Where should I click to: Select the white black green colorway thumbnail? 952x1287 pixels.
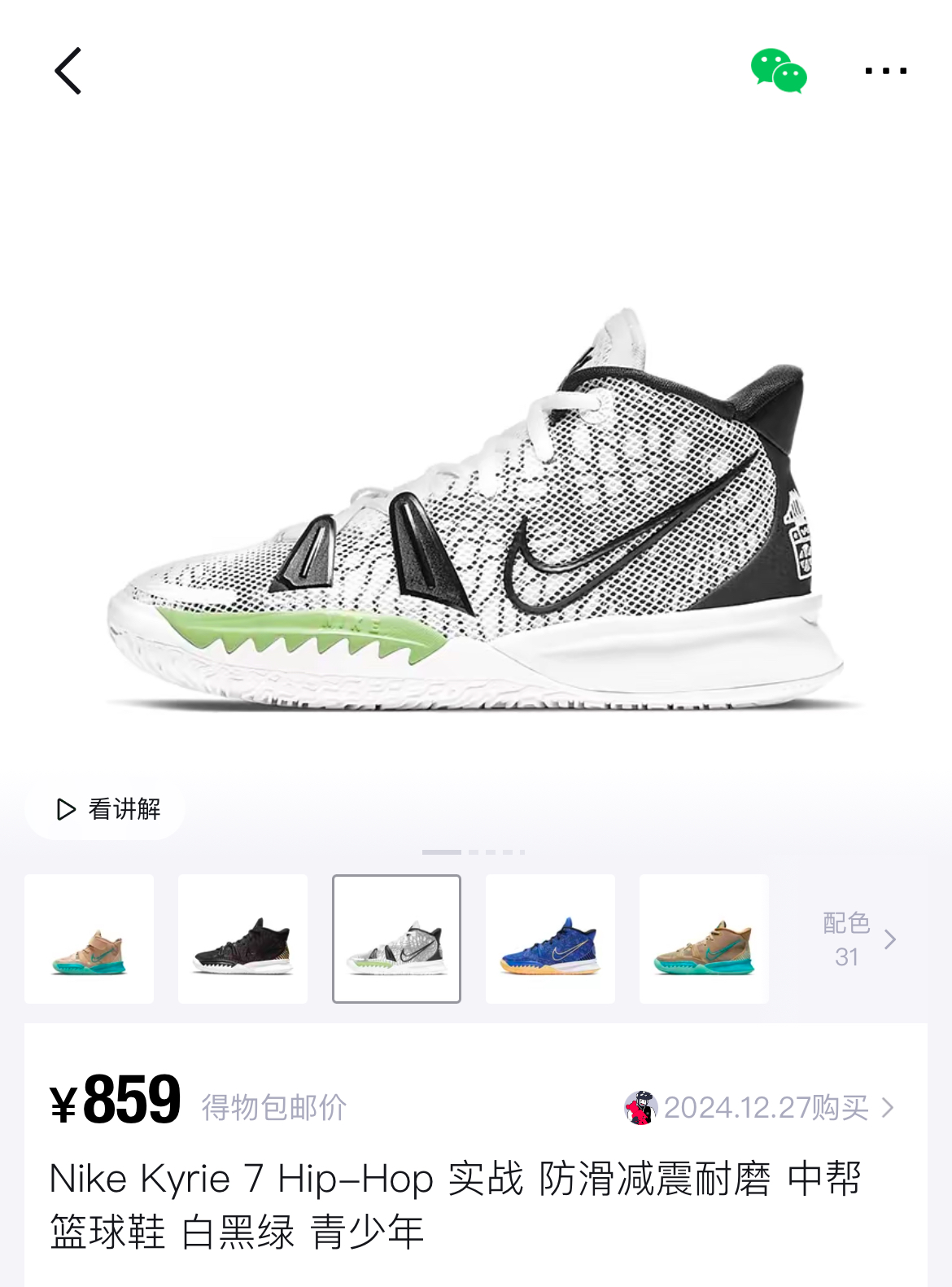[x=396, y=939]
